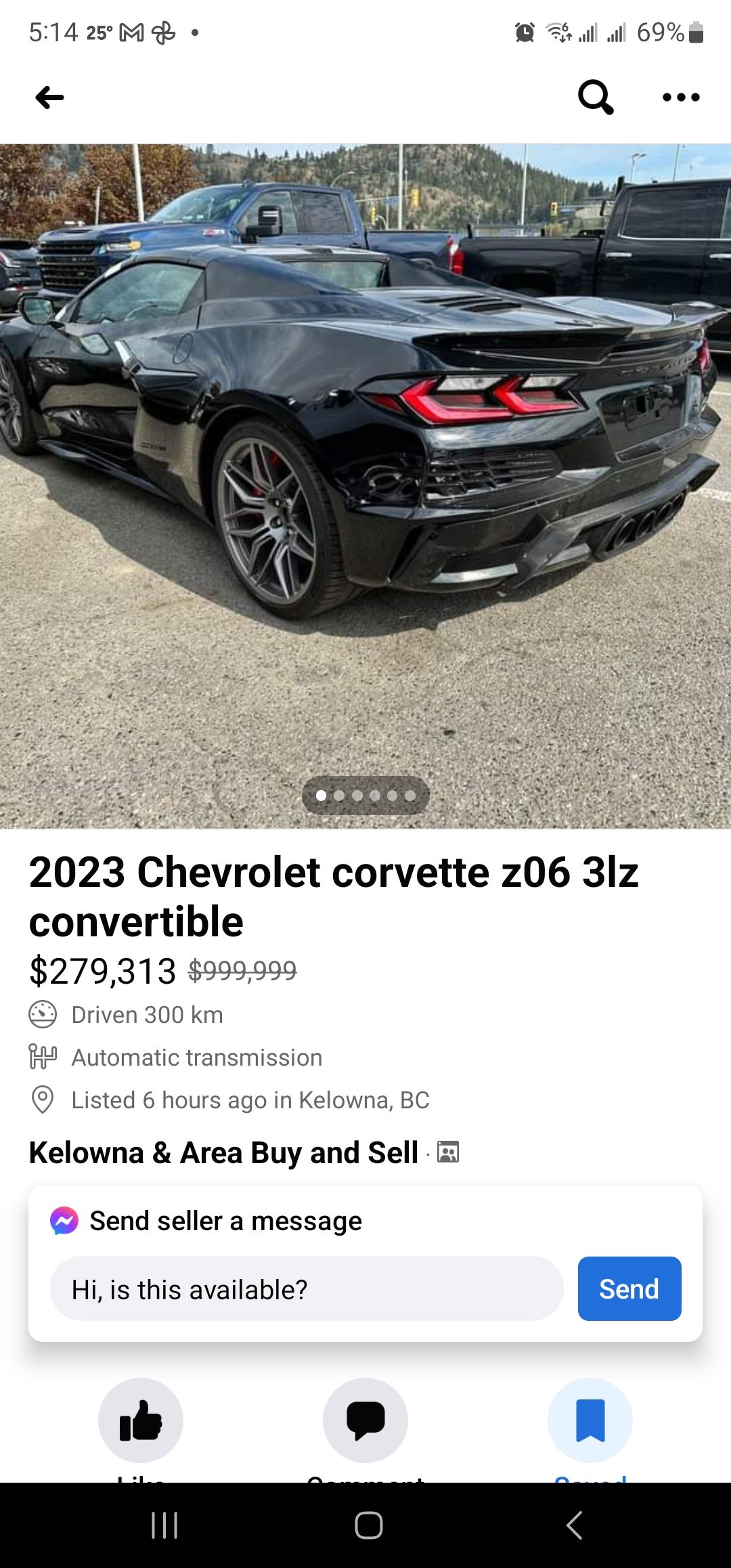Unsave the listing via bookmark icon
Image resolution: width=731 pixels, height=1568 pixels.
click(590, 1420)
